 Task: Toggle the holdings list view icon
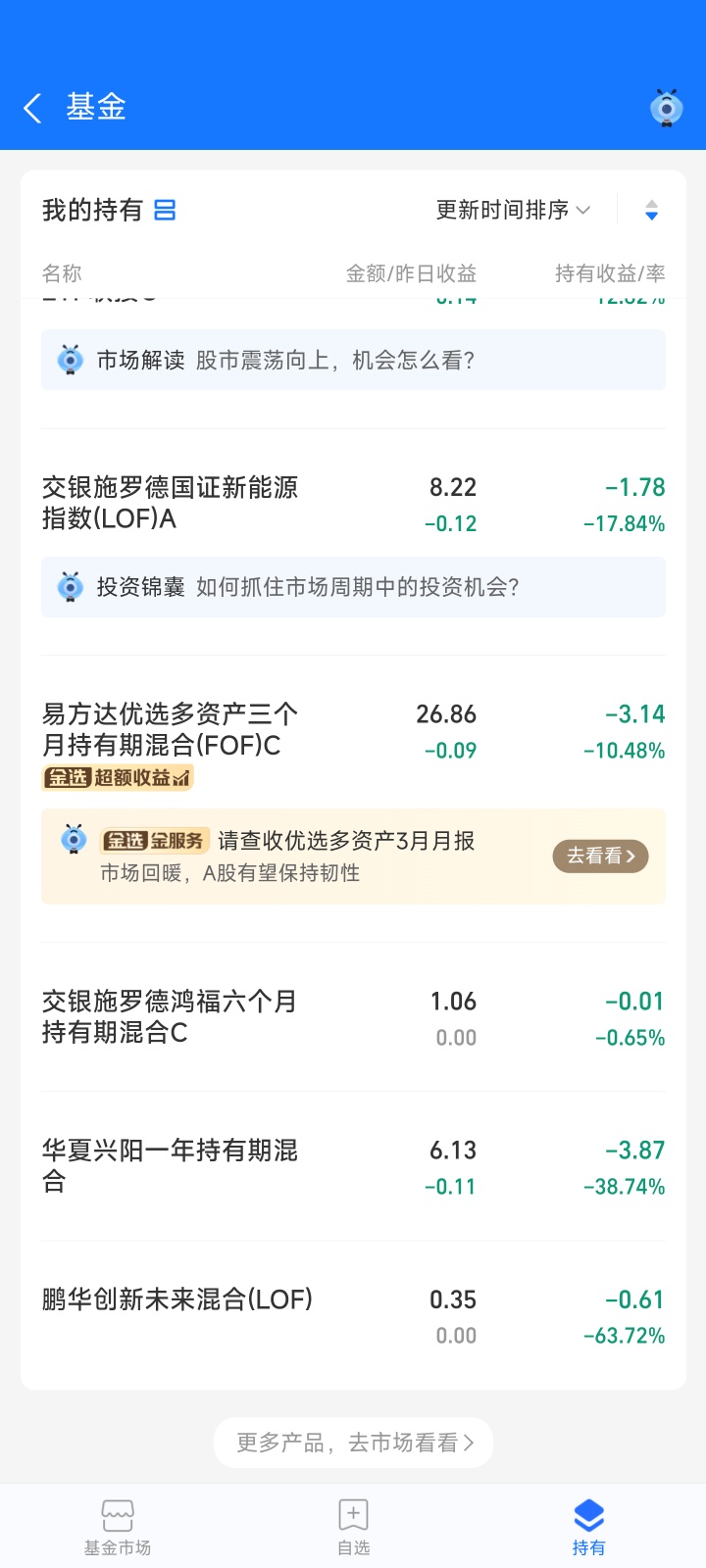coord(165,210)
